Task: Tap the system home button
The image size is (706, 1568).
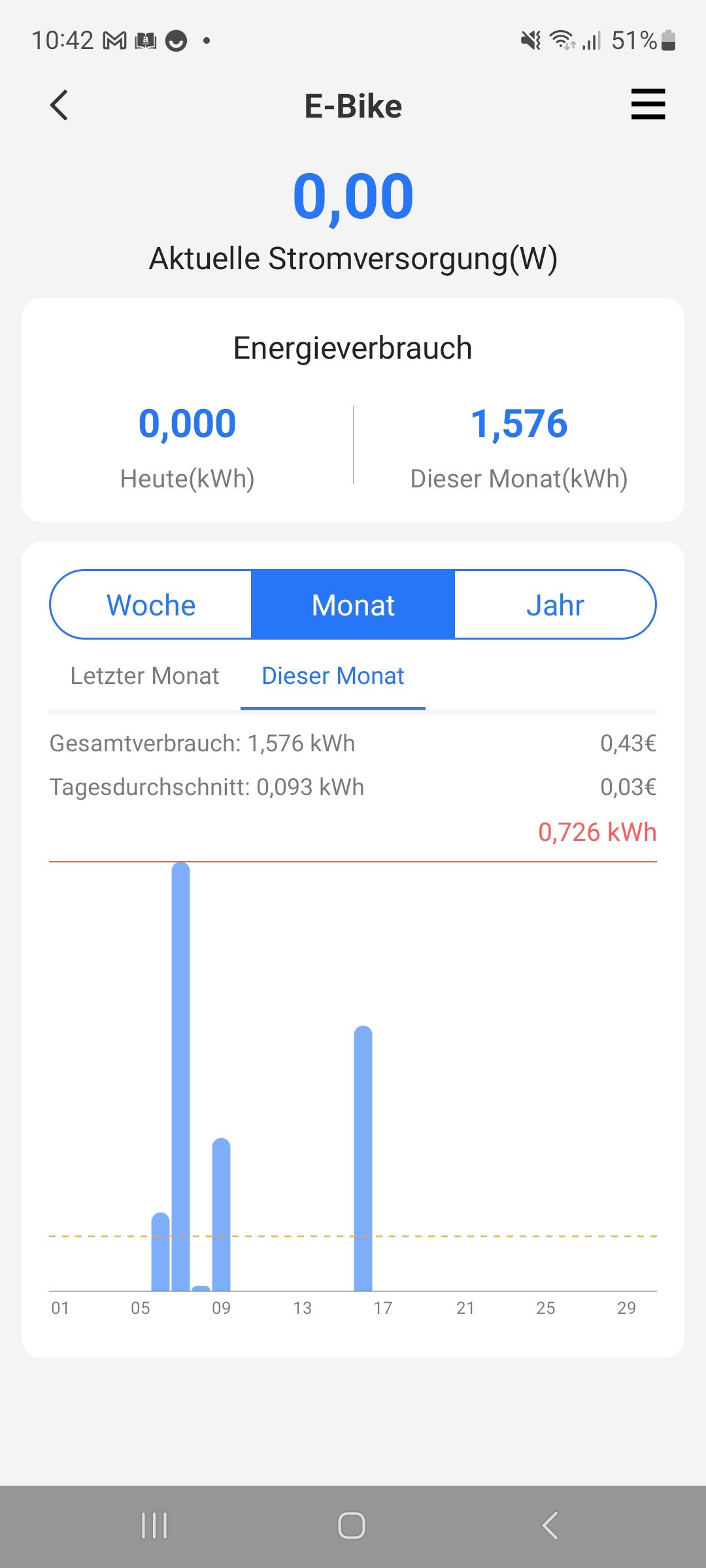Action: coord(352,1526)
